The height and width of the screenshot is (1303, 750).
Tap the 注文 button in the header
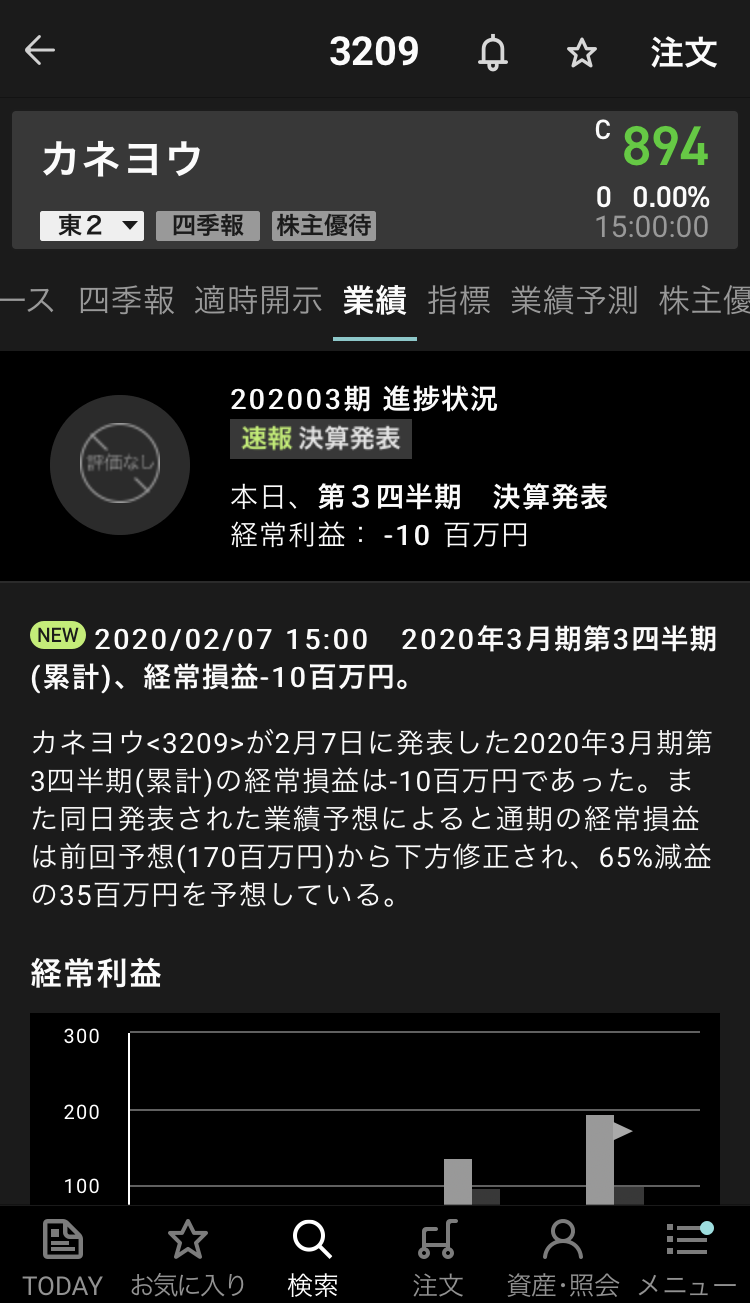684,52
